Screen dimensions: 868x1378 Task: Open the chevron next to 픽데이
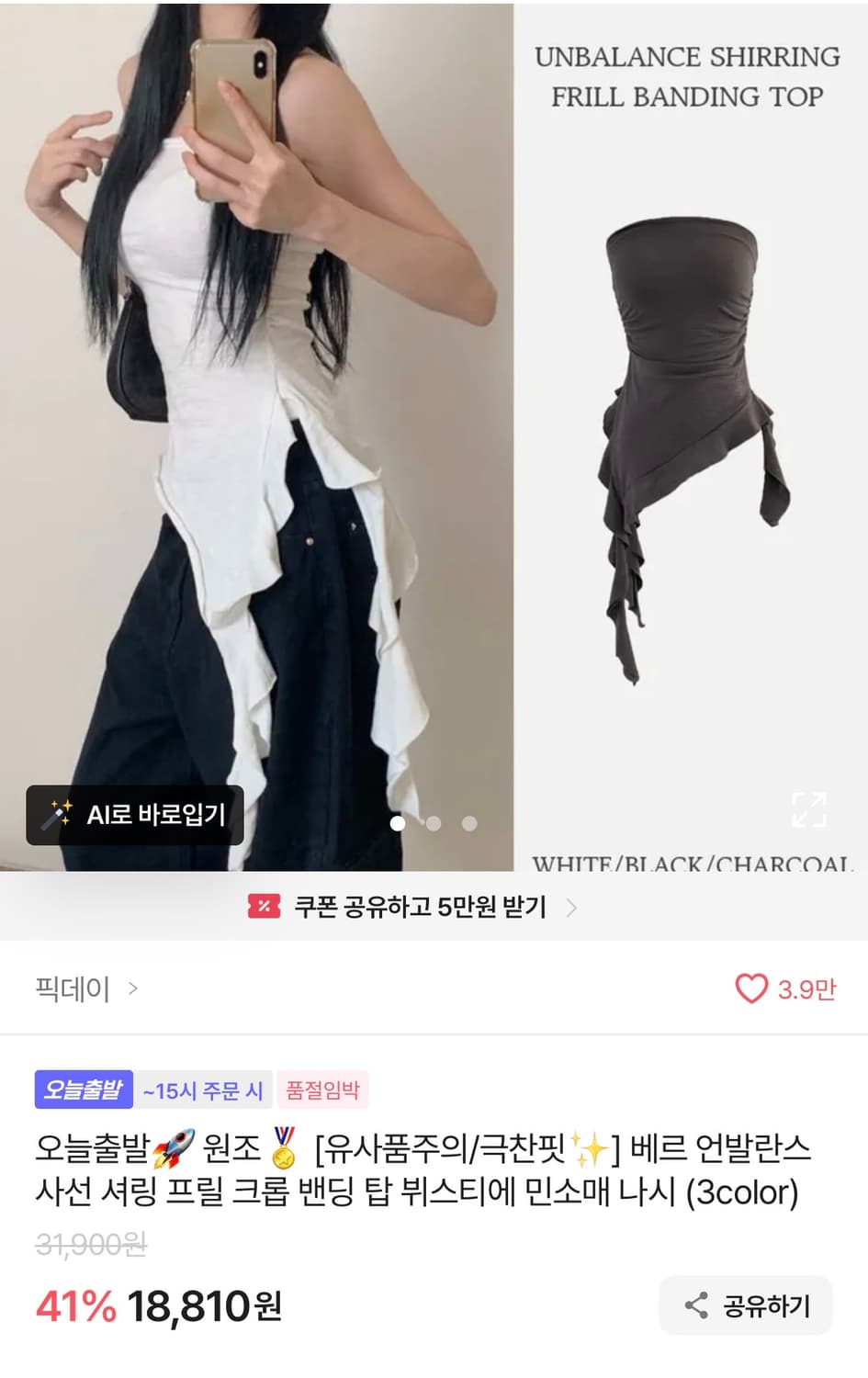pyautogui.click(x=133, y=989)
